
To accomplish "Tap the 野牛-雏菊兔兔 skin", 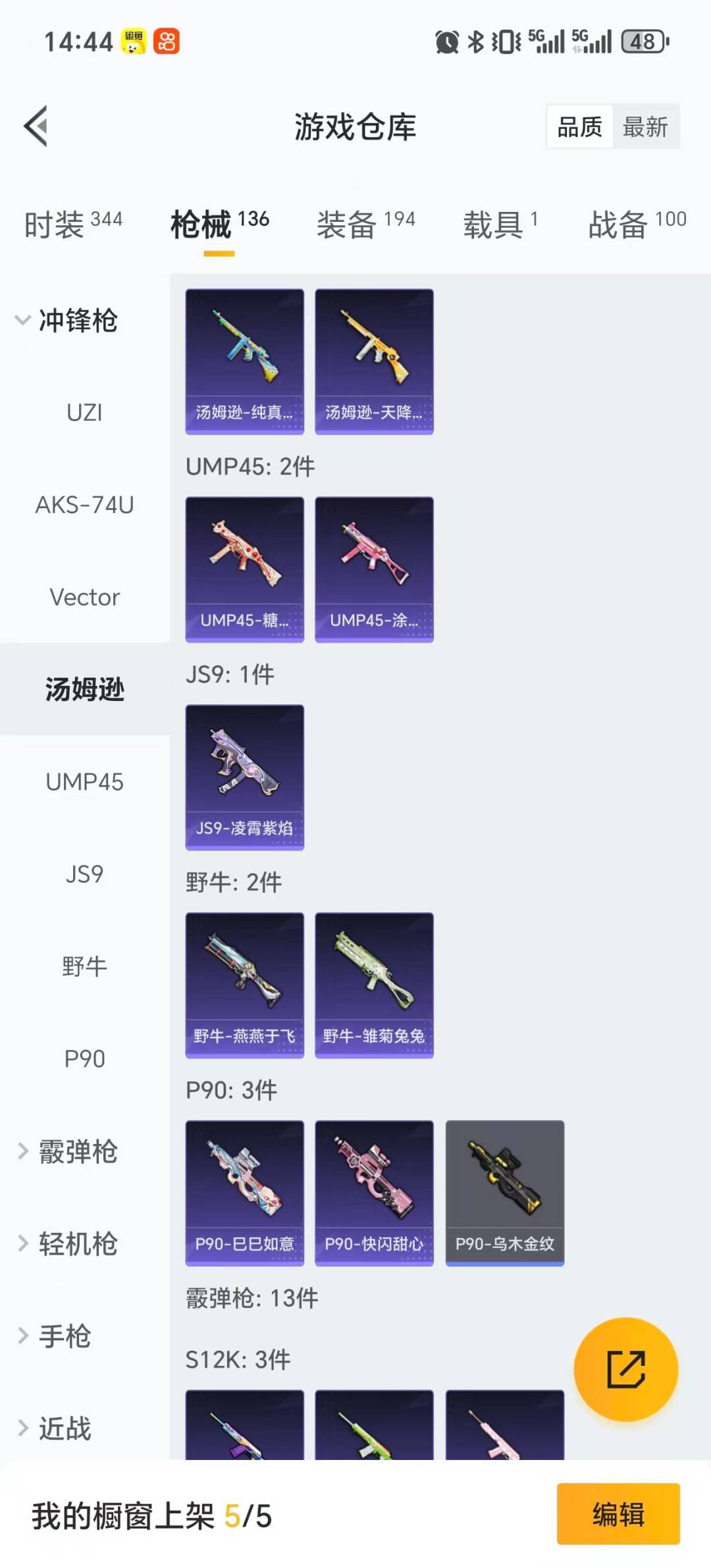I will point(373,984).
